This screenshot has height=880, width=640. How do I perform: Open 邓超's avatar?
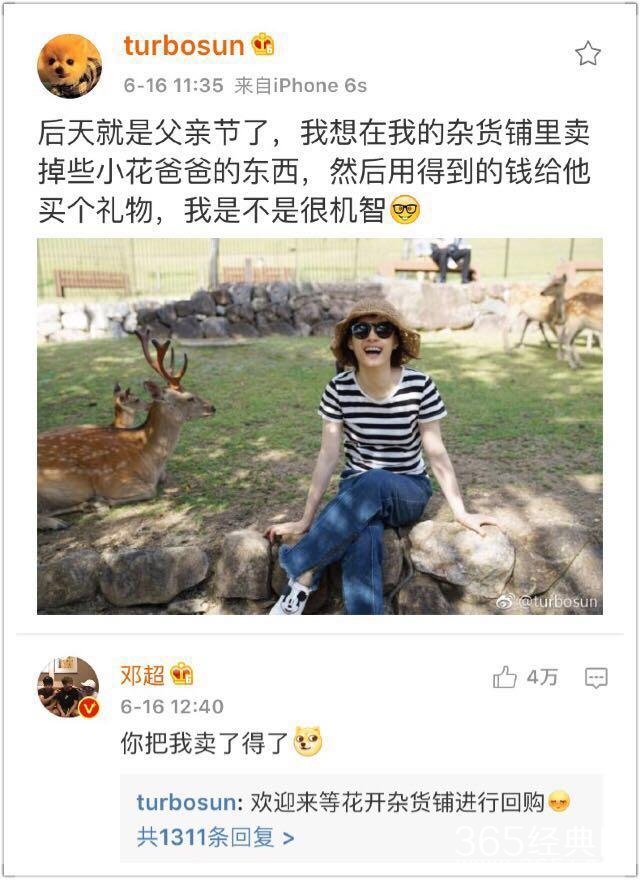(x=69, y=687)
